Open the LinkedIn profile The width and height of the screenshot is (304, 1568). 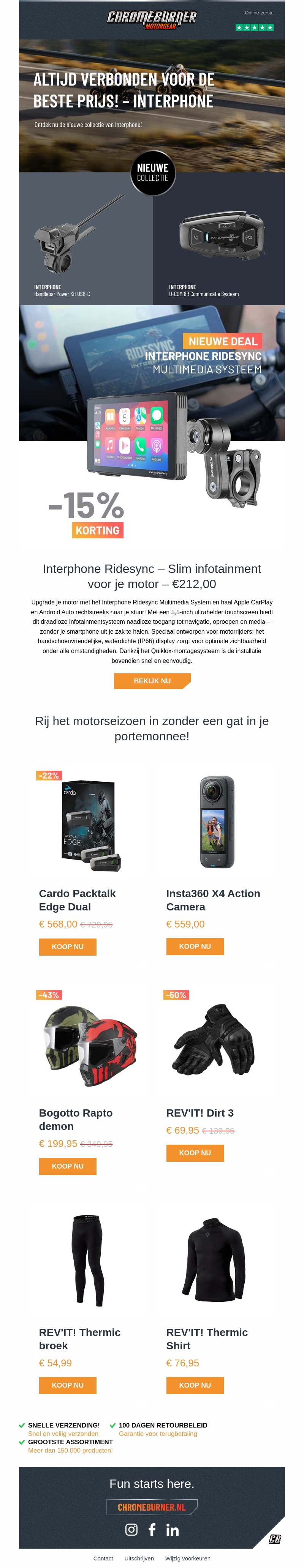(173, 1530)
